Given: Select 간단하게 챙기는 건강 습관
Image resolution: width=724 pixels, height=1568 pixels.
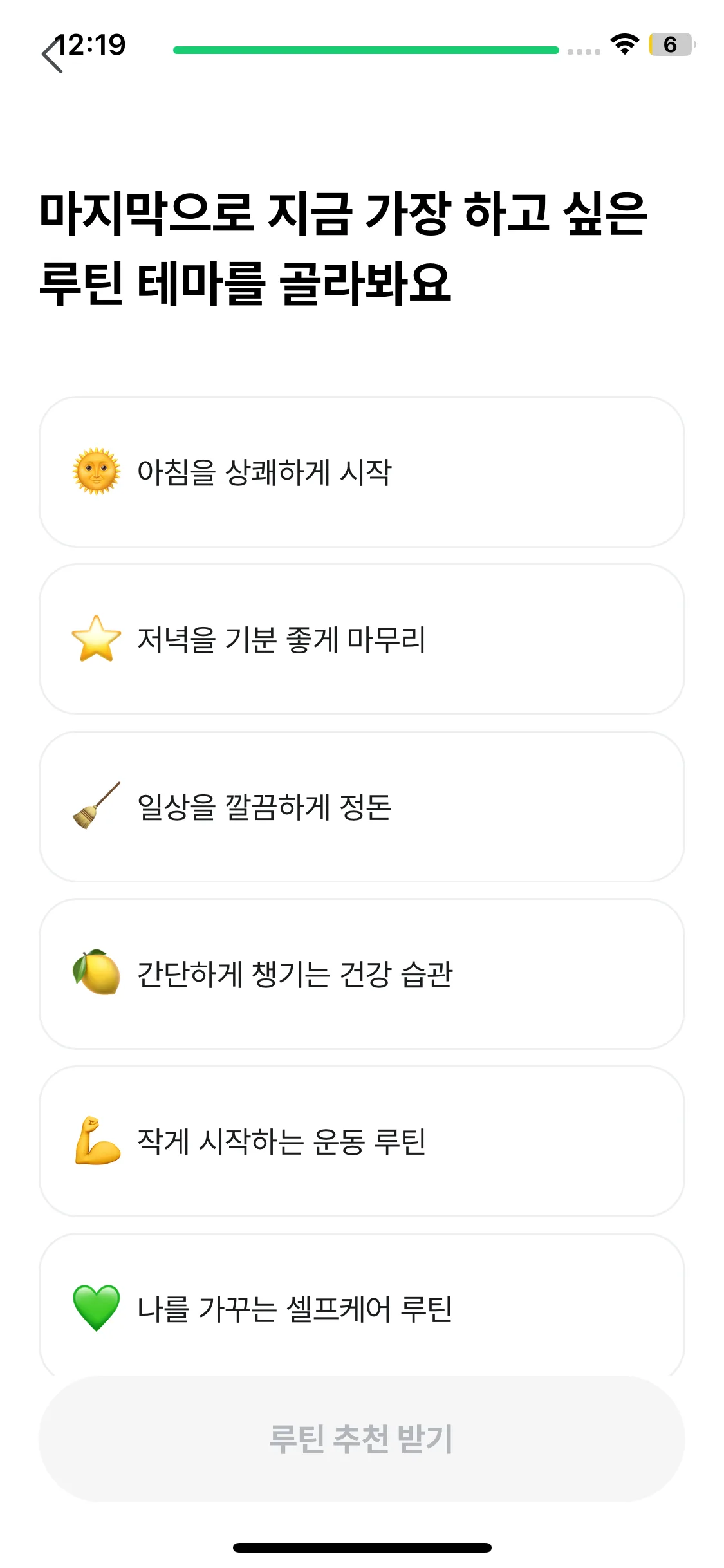Looking at the screenshot, I should click(362, 974).
